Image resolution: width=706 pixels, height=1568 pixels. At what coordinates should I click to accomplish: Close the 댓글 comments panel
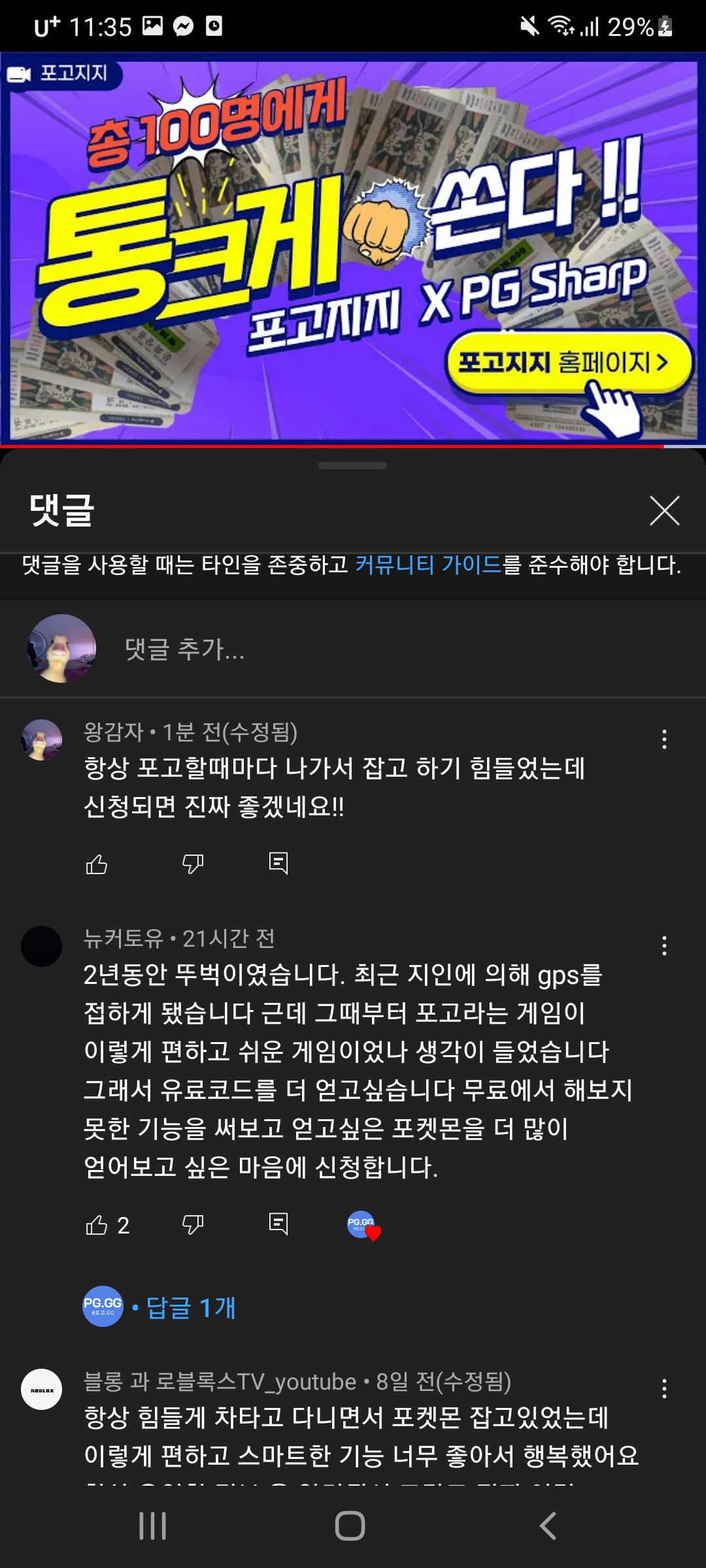(664, 510)
